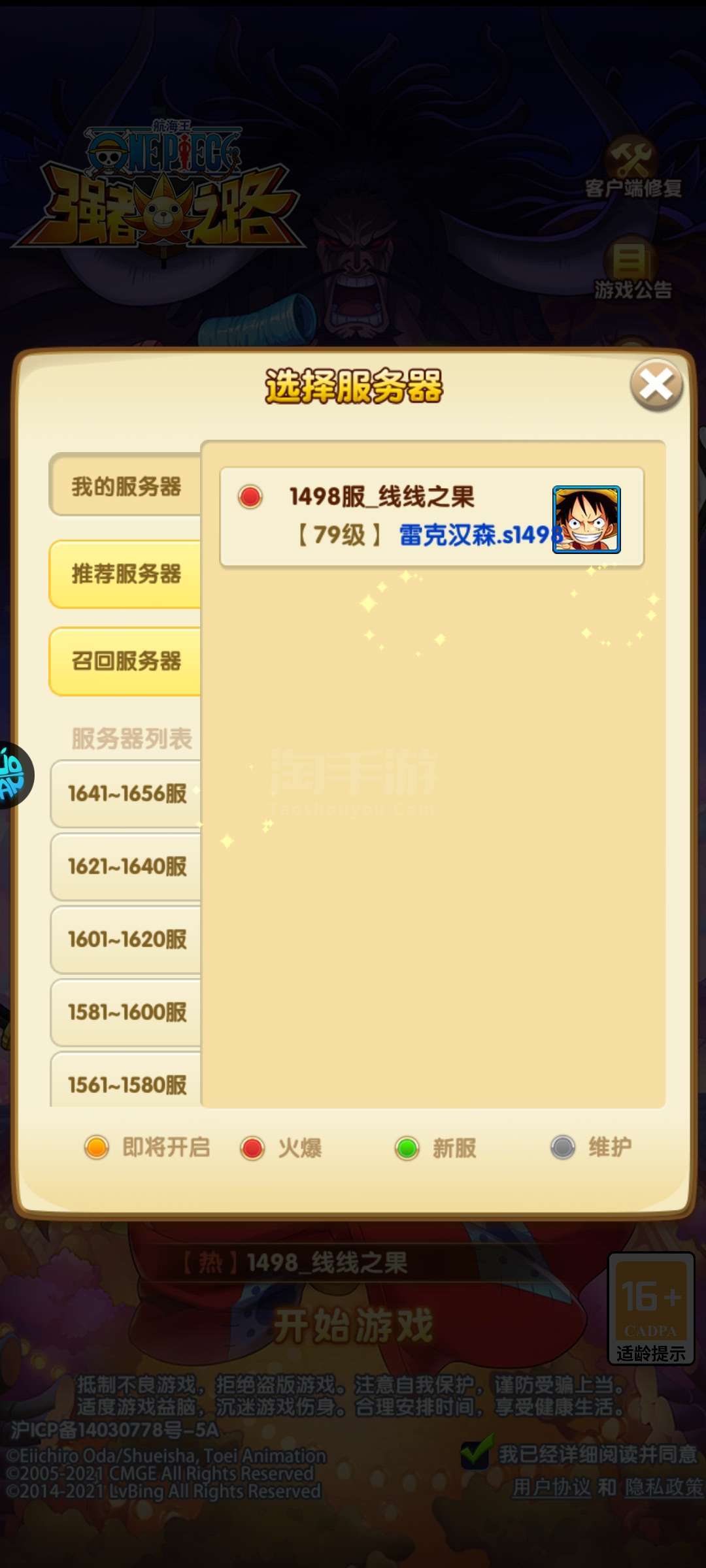The width and height of the screenshot is (706, 1568).
Task: Show servers 1621~1640服
Action: (126, 866)
